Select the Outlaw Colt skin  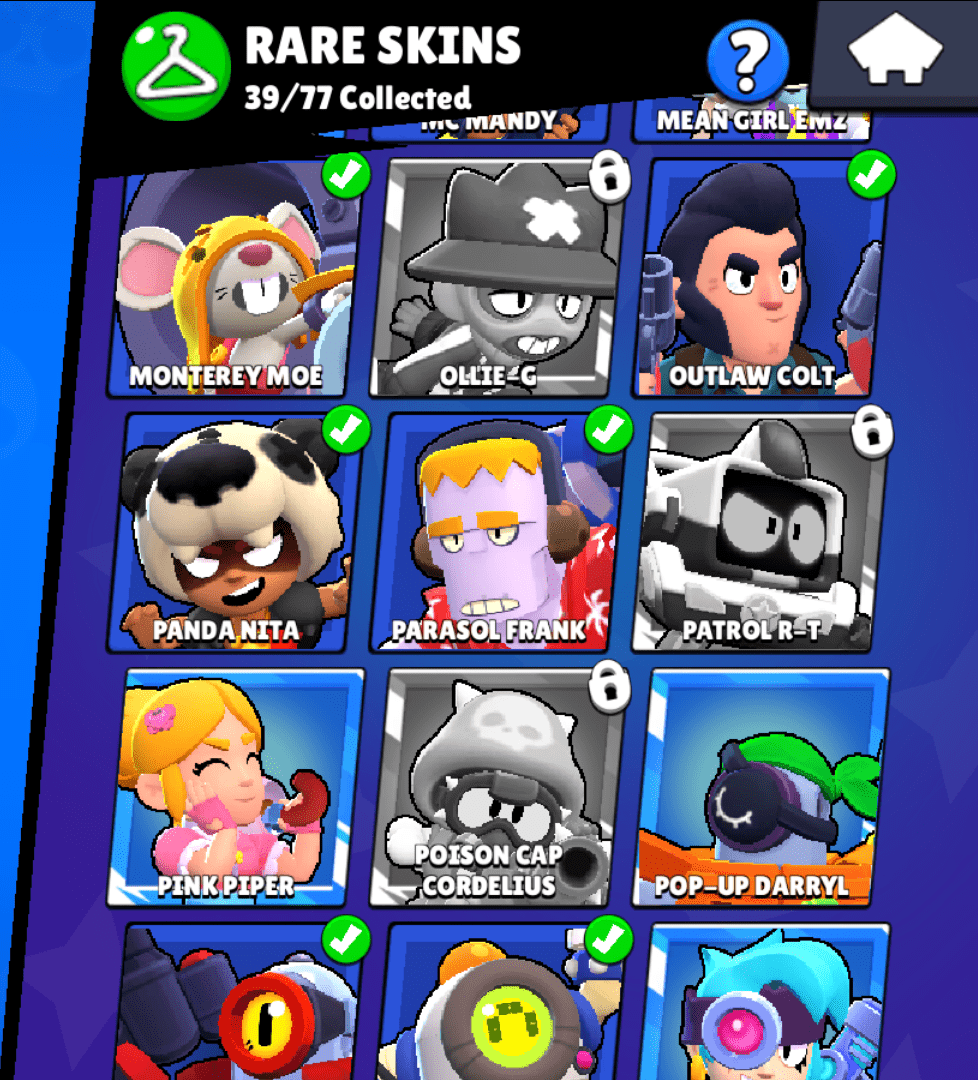click(760, 280)
